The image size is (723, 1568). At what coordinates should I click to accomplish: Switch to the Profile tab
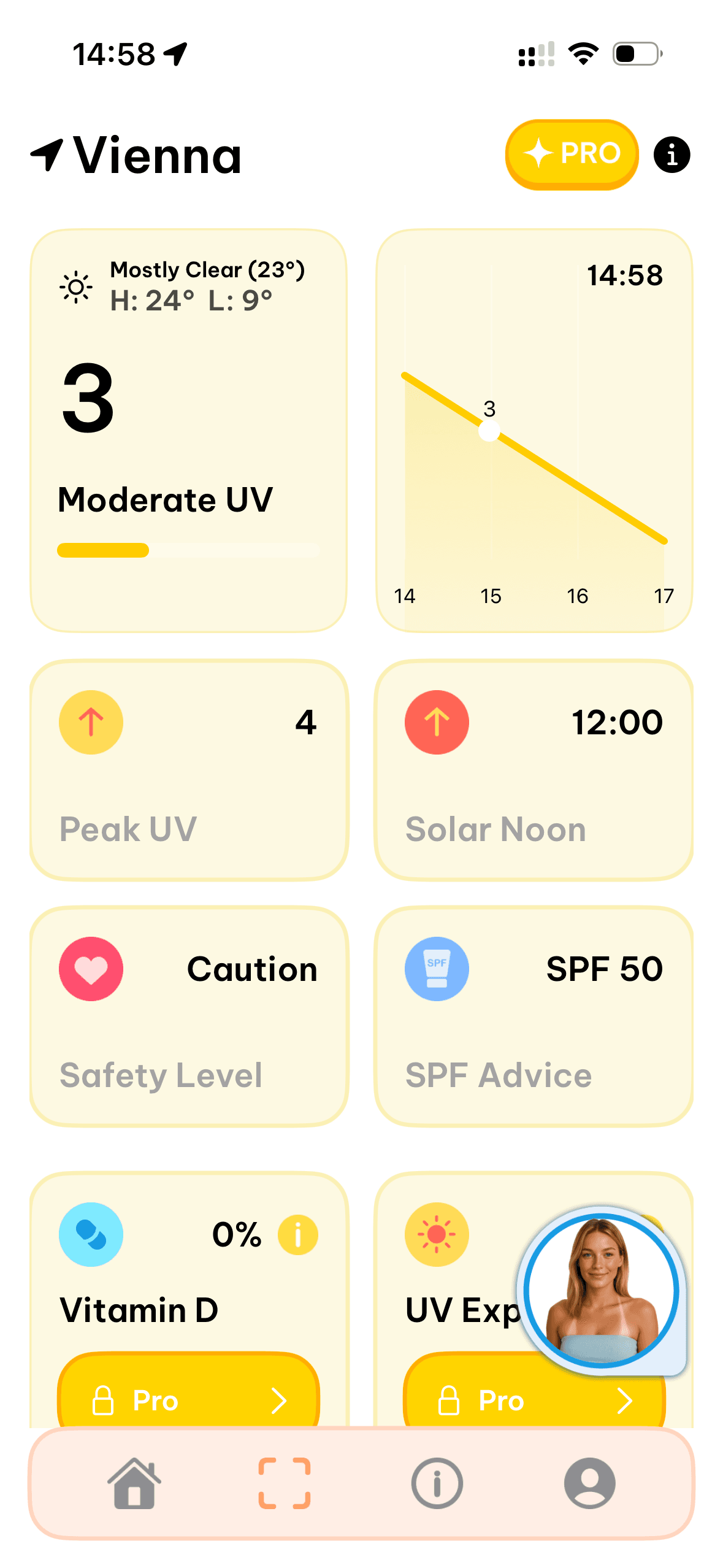(x=589, y=1483)
